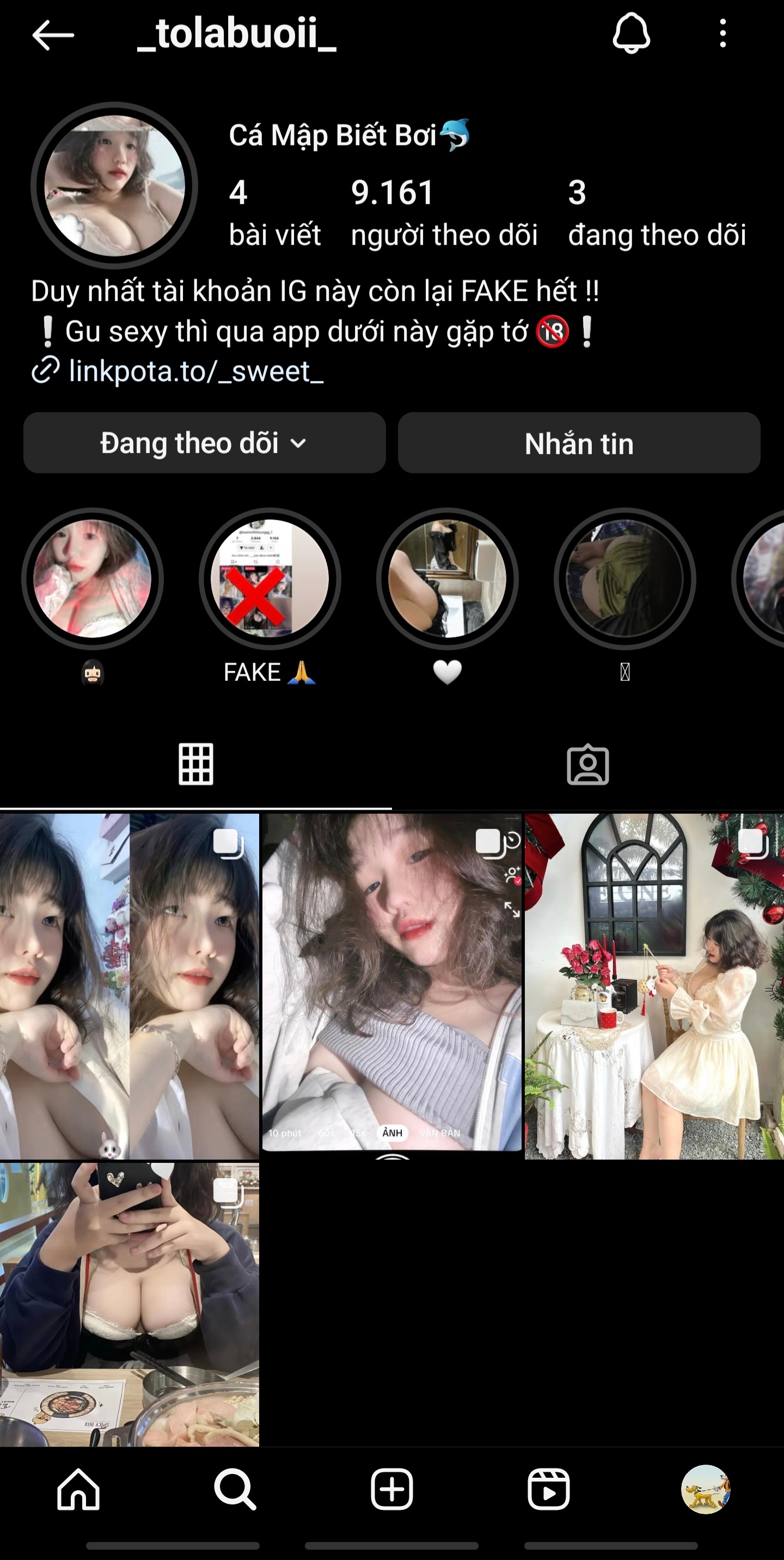784x1560 pixels.
Task: Switch to the posts grid tab
Action: (195, 764)
